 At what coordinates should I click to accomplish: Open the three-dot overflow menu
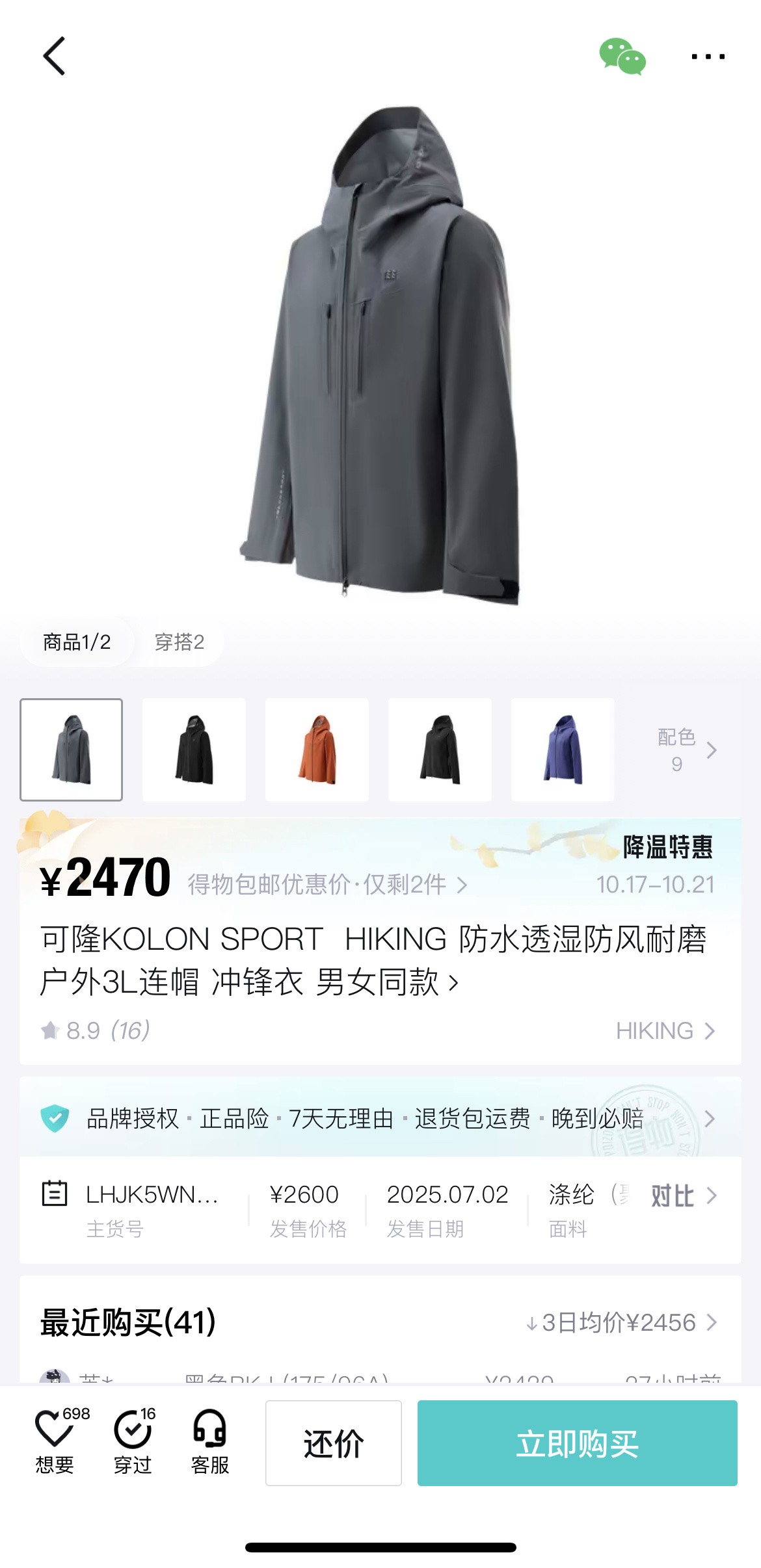tap(708, 57)
